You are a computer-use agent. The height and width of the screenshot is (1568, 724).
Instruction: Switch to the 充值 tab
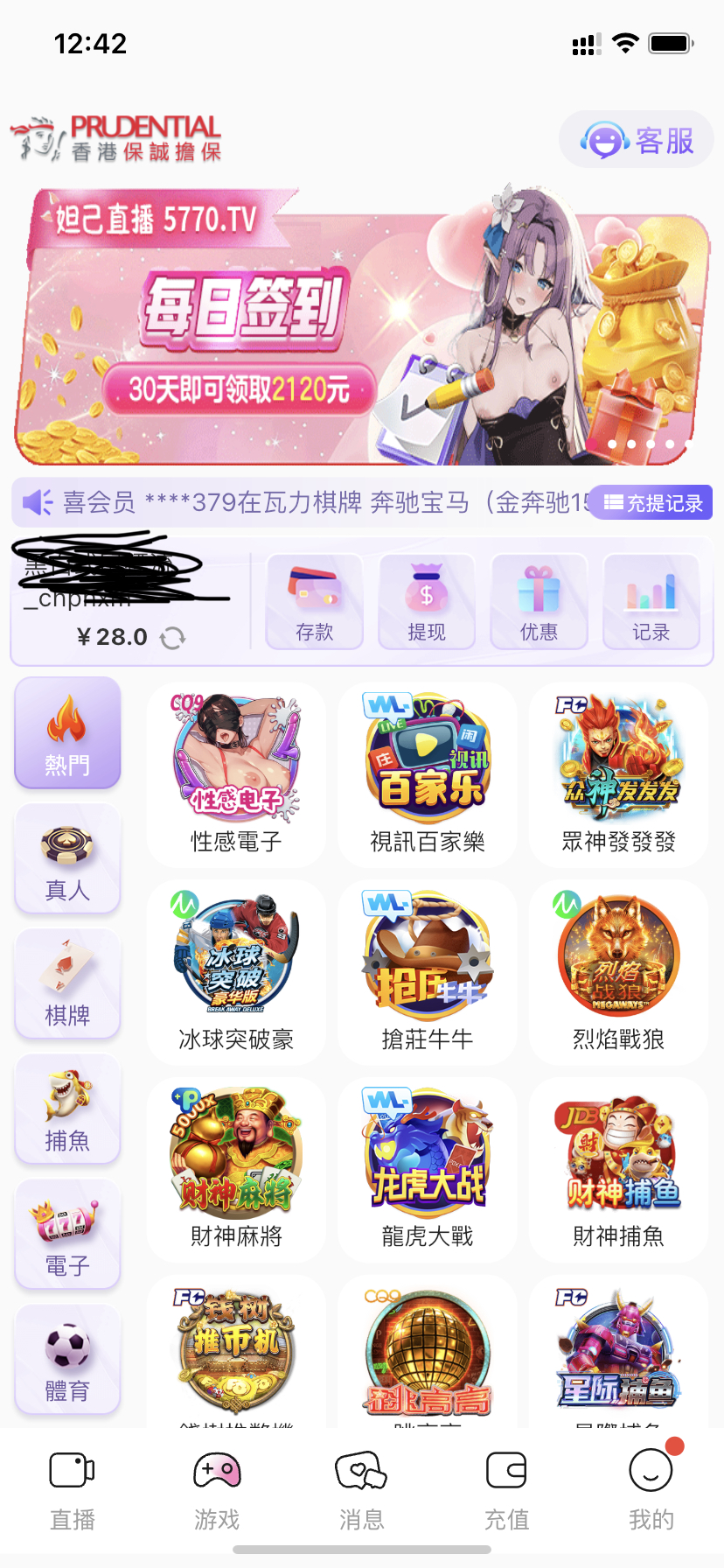pyautogui.click(x=506, y=1489)
